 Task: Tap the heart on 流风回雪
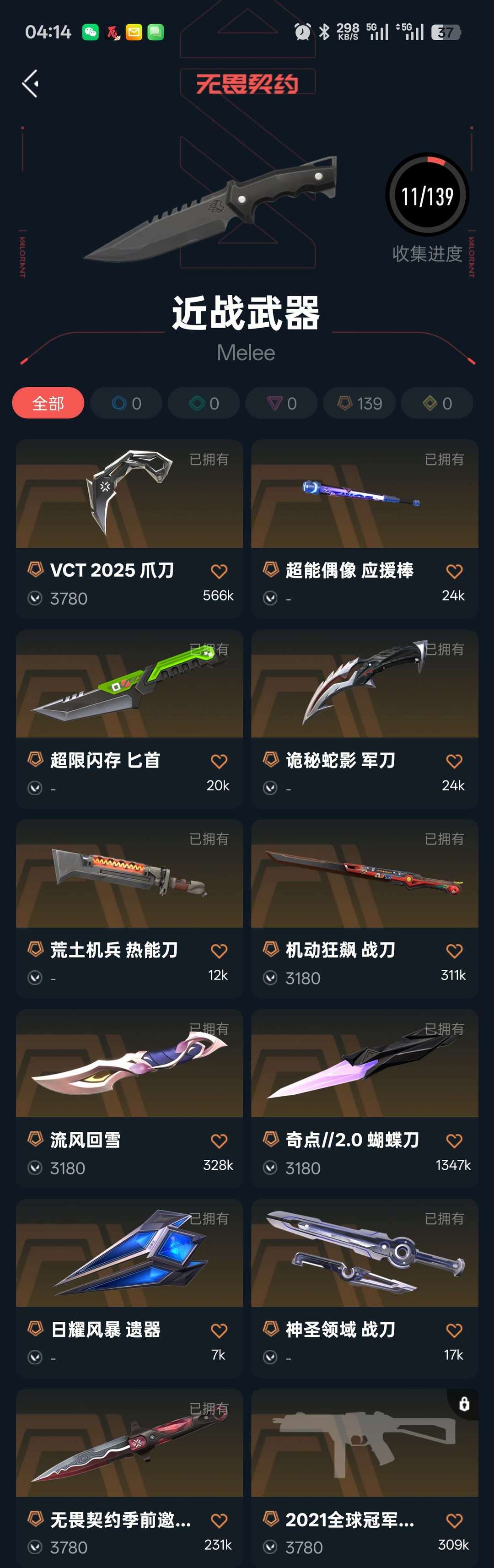click(x=219, y=1141)
